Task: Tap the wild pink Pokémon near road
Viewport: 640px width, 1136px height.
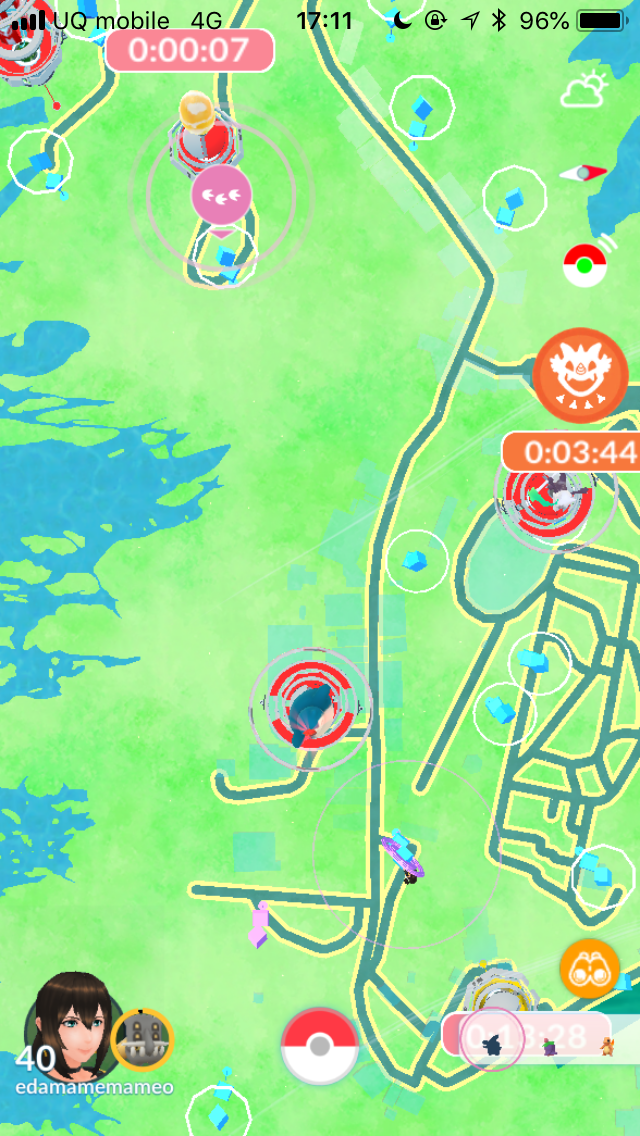Action: point(261,923)
